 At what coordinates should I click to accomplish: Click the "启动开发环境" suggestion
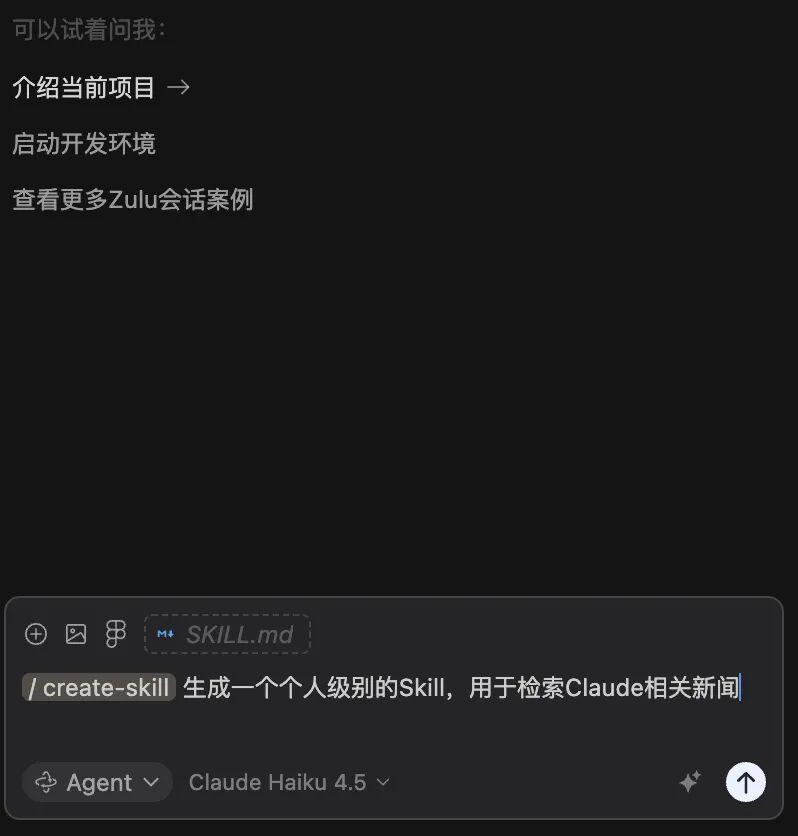83,143
